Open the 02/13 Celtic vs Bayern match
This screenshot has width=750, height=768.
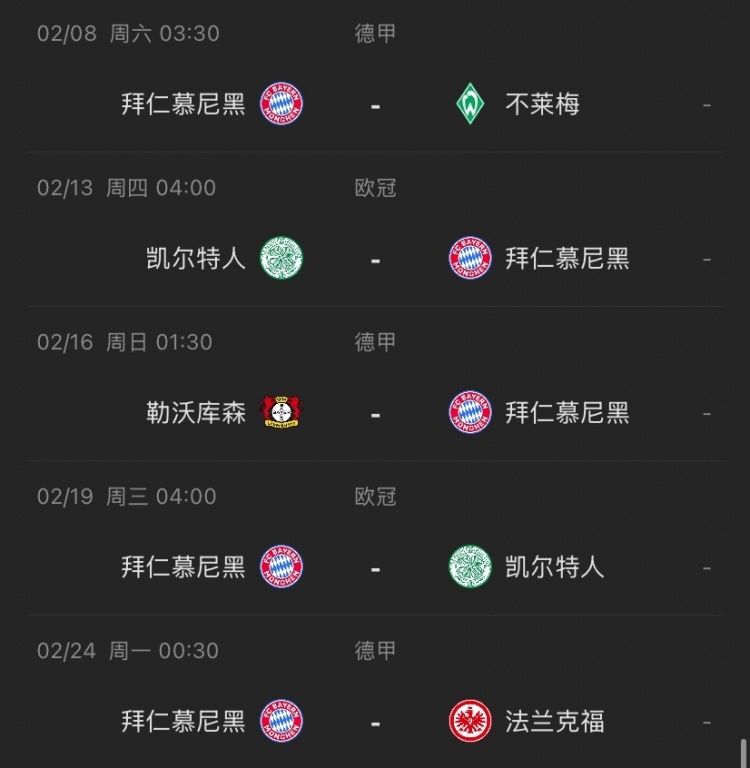(x=375, y=259)
